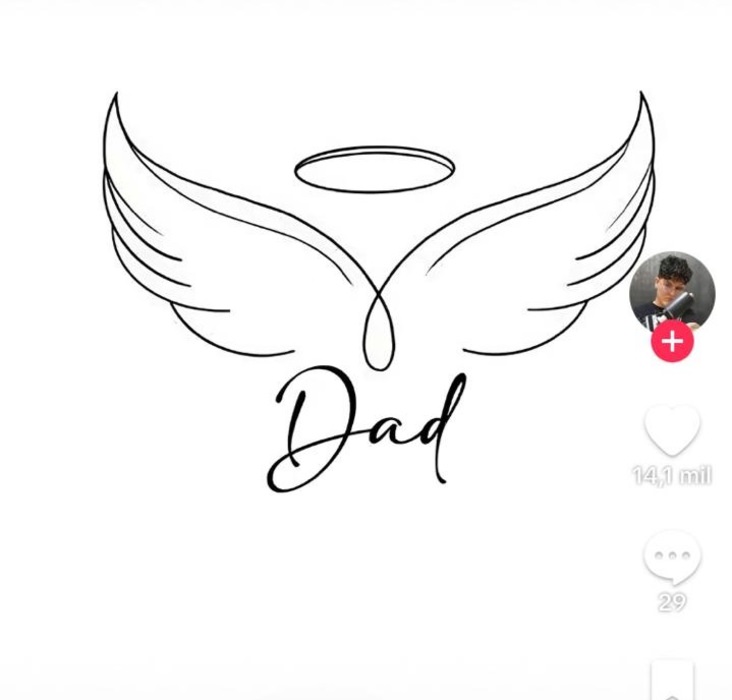This screenshot has width=732, height=700.
Task: Open the comments with 29 replies
Action: click(672, 557)
